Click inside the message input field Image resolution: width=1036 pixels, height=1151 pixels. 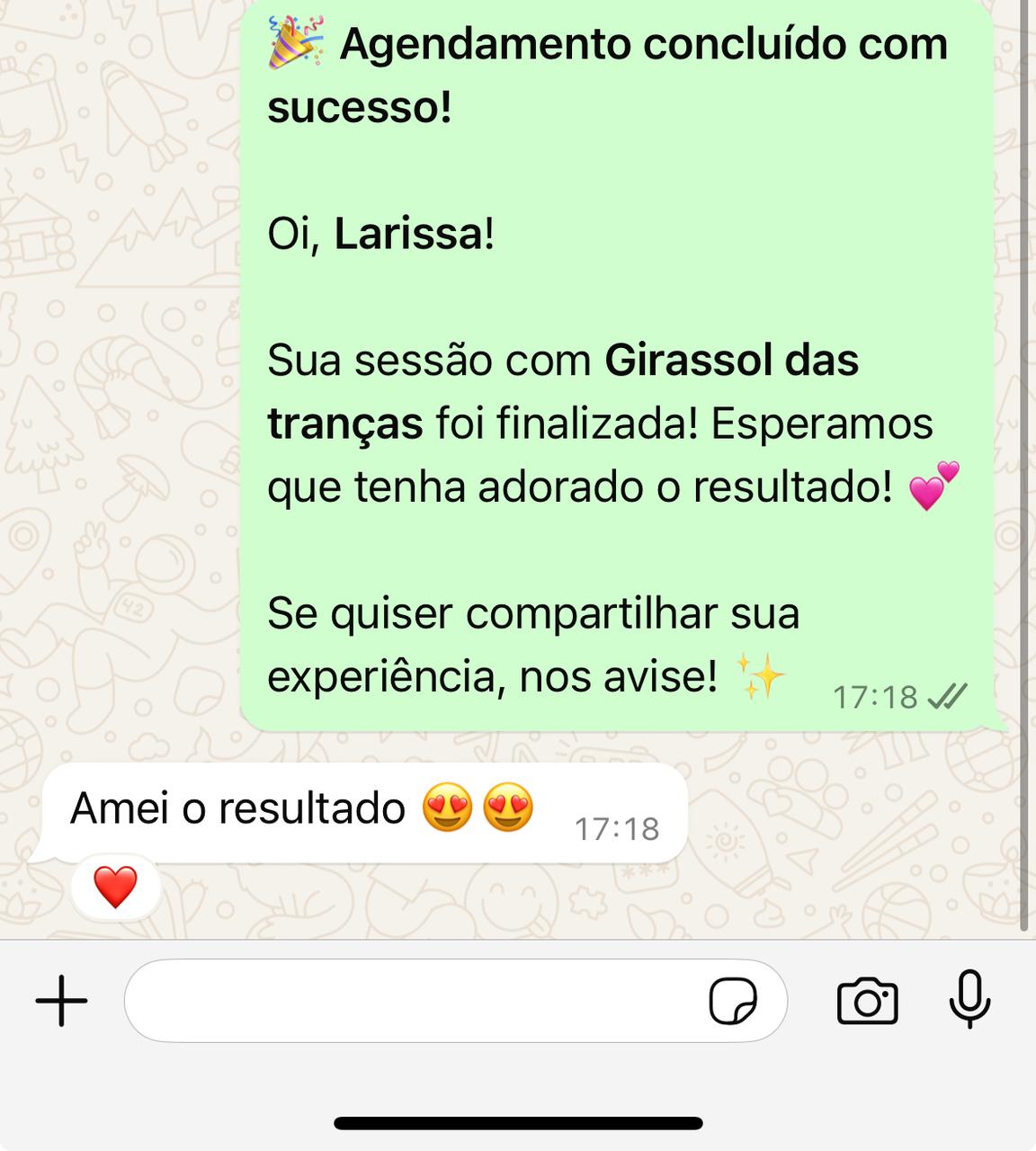click(405, 1000)
